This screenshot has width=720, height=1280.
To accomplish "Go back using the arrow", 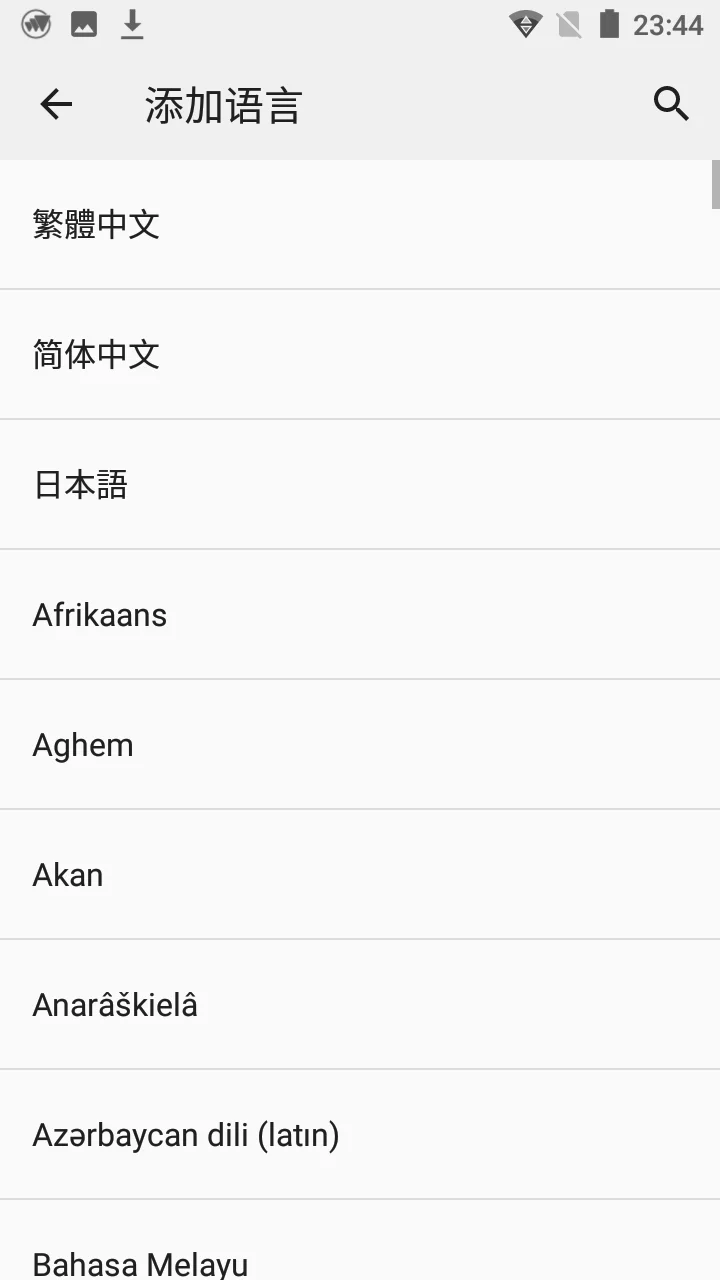I will tap(56, 104).
